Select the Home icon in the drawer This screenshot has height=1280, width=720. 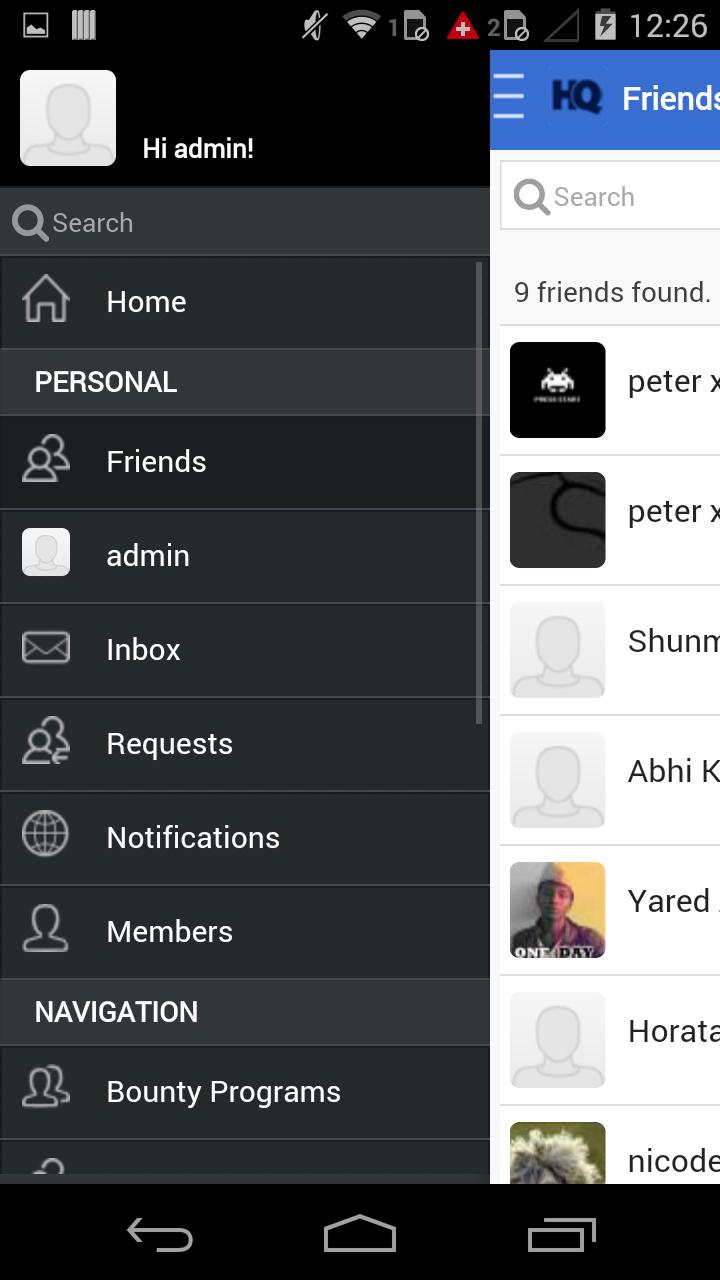[x=46, y=300]
